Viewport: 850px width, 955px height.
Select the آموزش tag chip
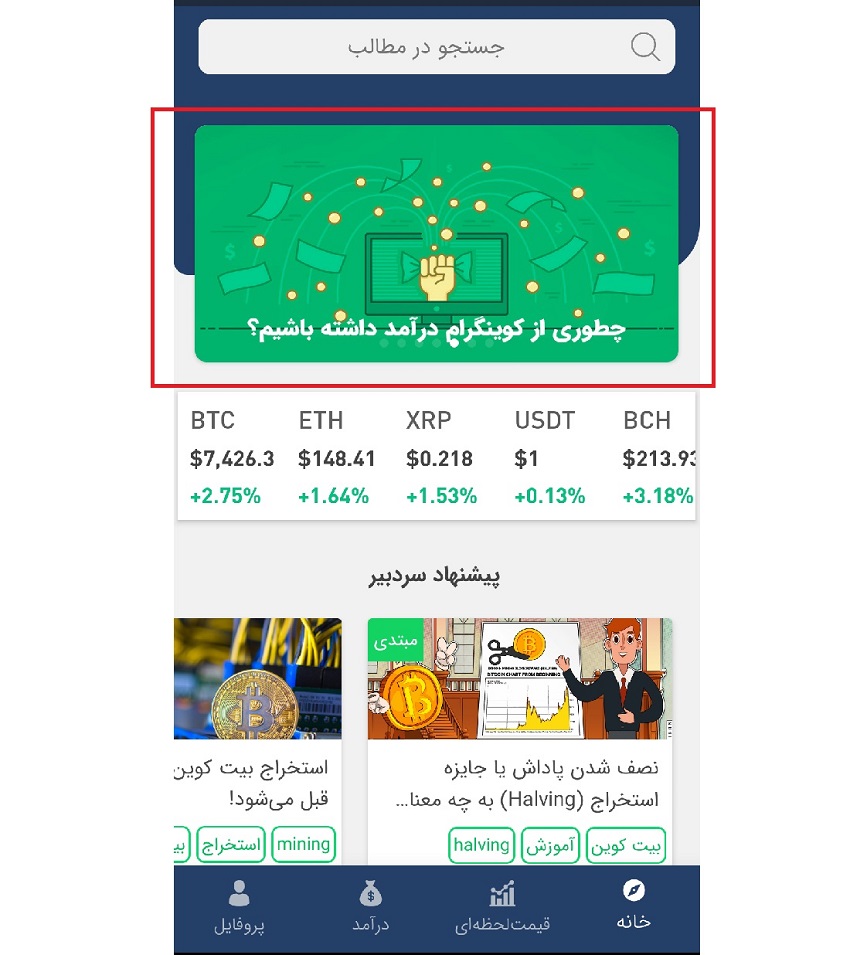tap(550, 845)
